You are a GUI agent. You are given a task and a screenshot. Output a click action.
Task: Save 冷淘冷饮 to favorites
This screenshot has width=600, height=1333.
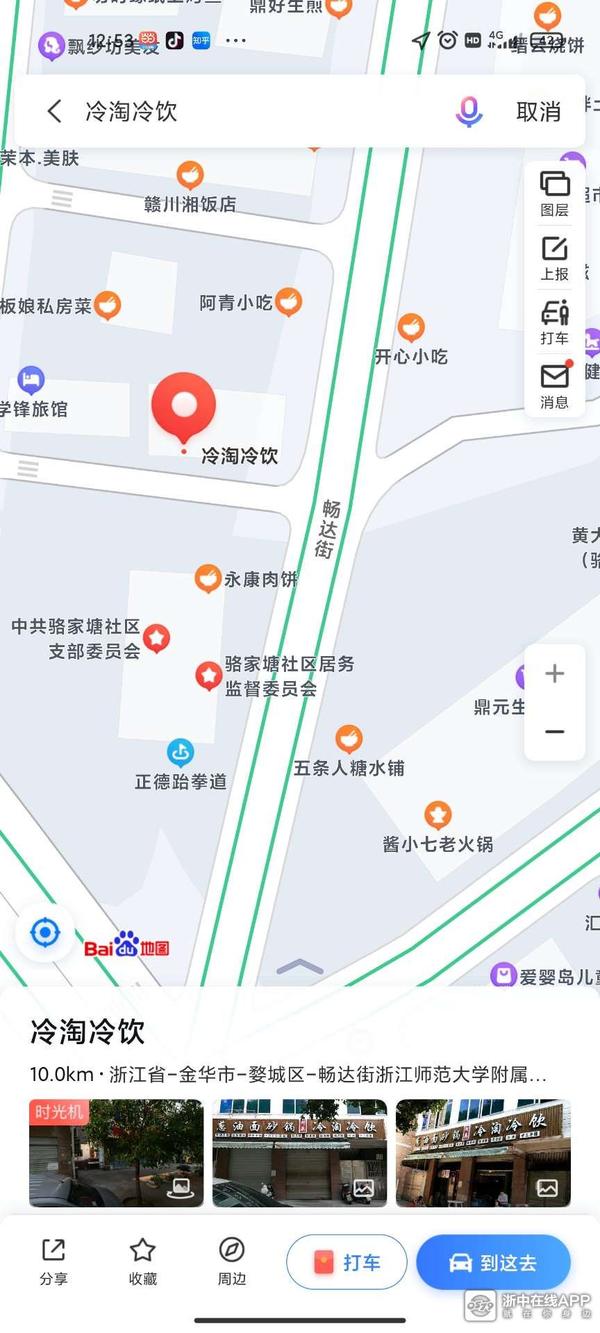(143, 1261)
